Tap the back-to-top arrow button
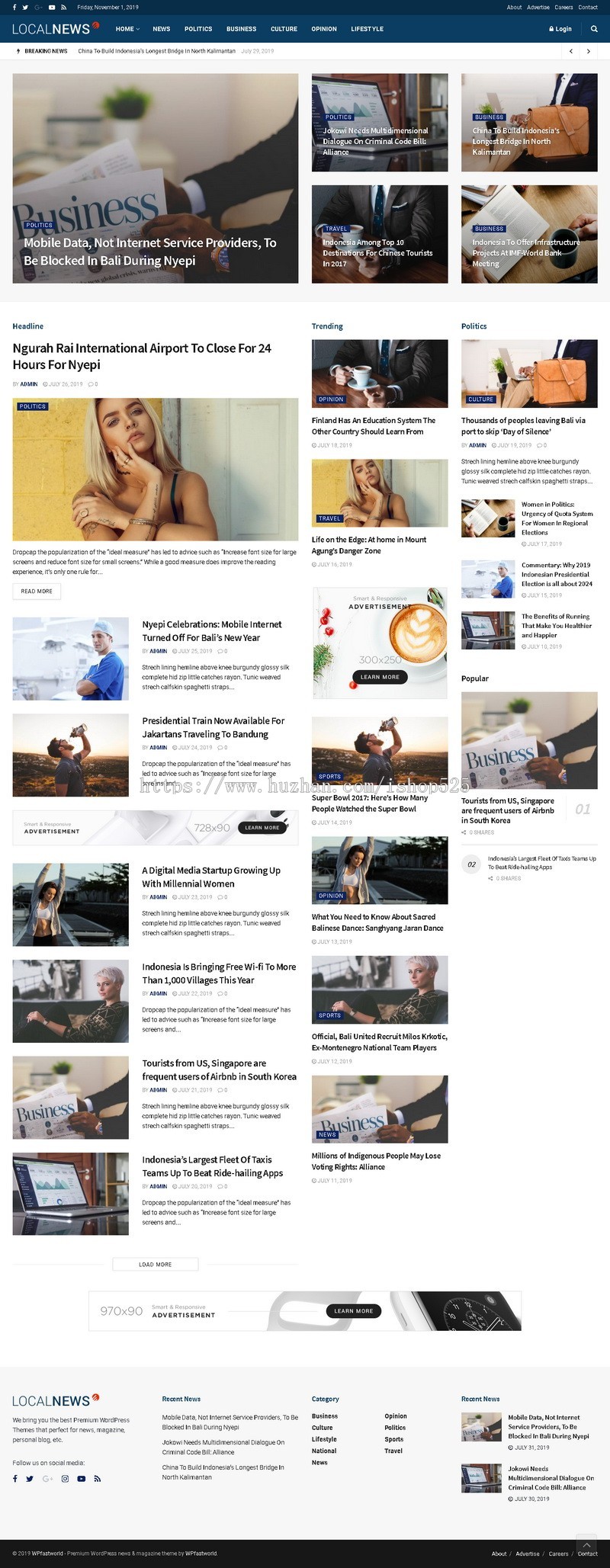Viewport: 610px width, 1568px height. click(586, 1544)
